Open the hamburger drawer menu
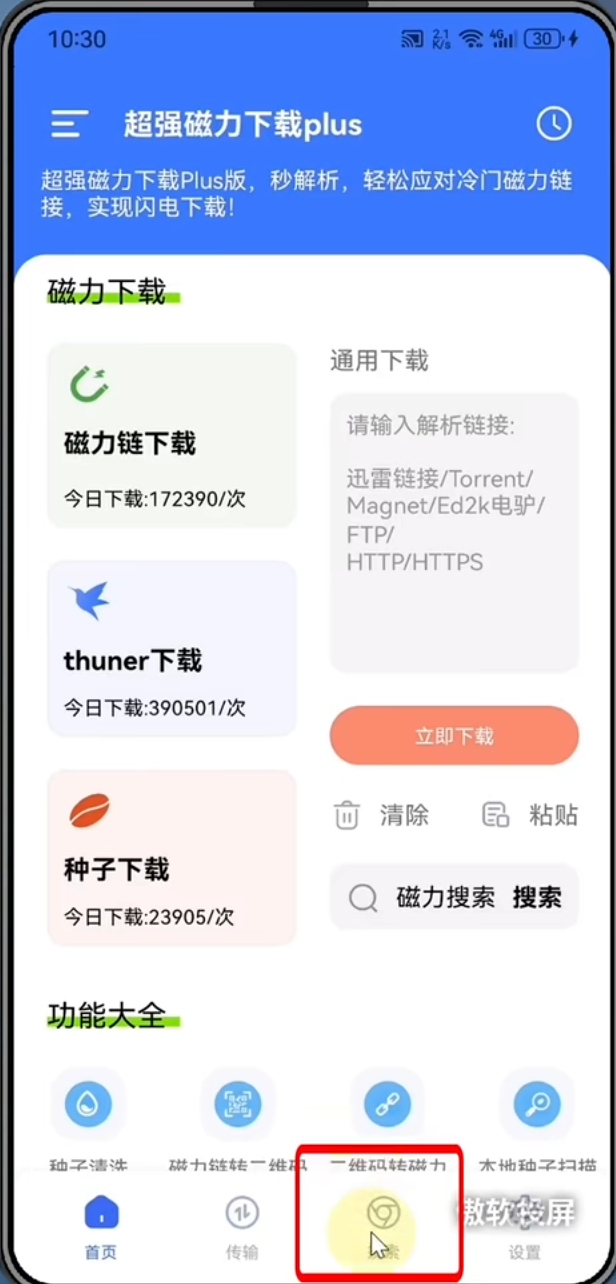 [67, 124]
